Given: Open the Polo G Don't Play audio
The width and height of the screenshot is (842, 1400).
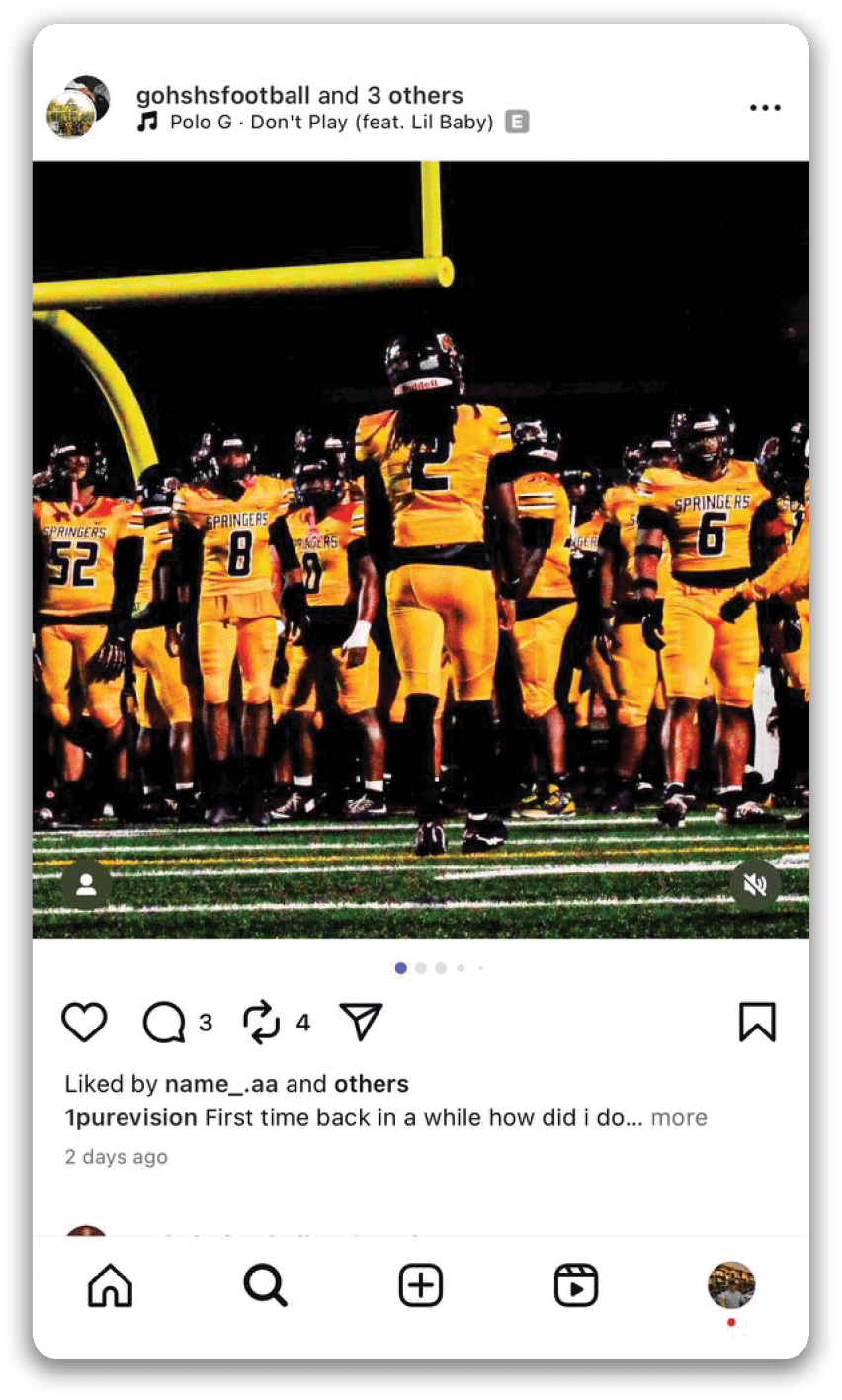Looking at the screenshot, I should (x=330, y=123).
